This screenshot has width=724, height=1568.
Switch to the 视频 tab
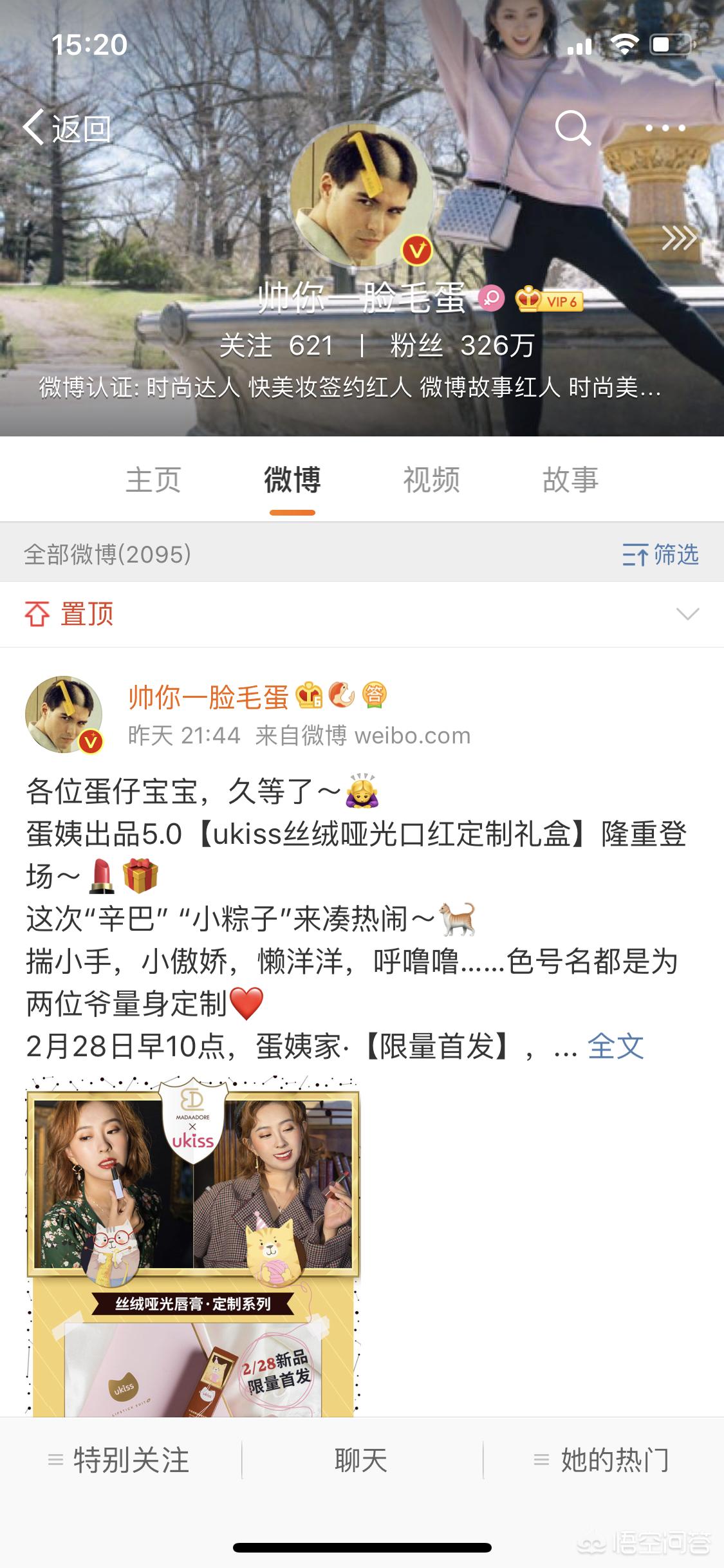431,480
